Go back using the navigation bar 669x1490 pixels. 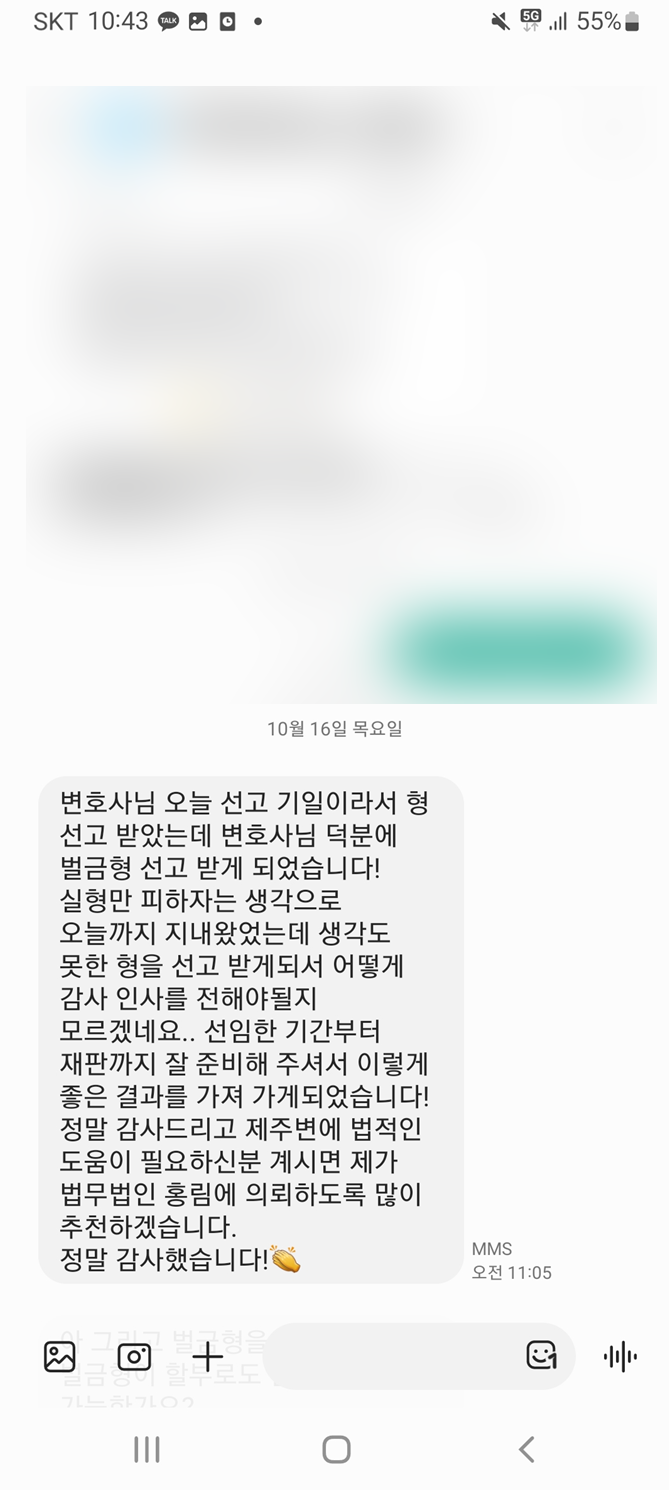pos(526,1449)
